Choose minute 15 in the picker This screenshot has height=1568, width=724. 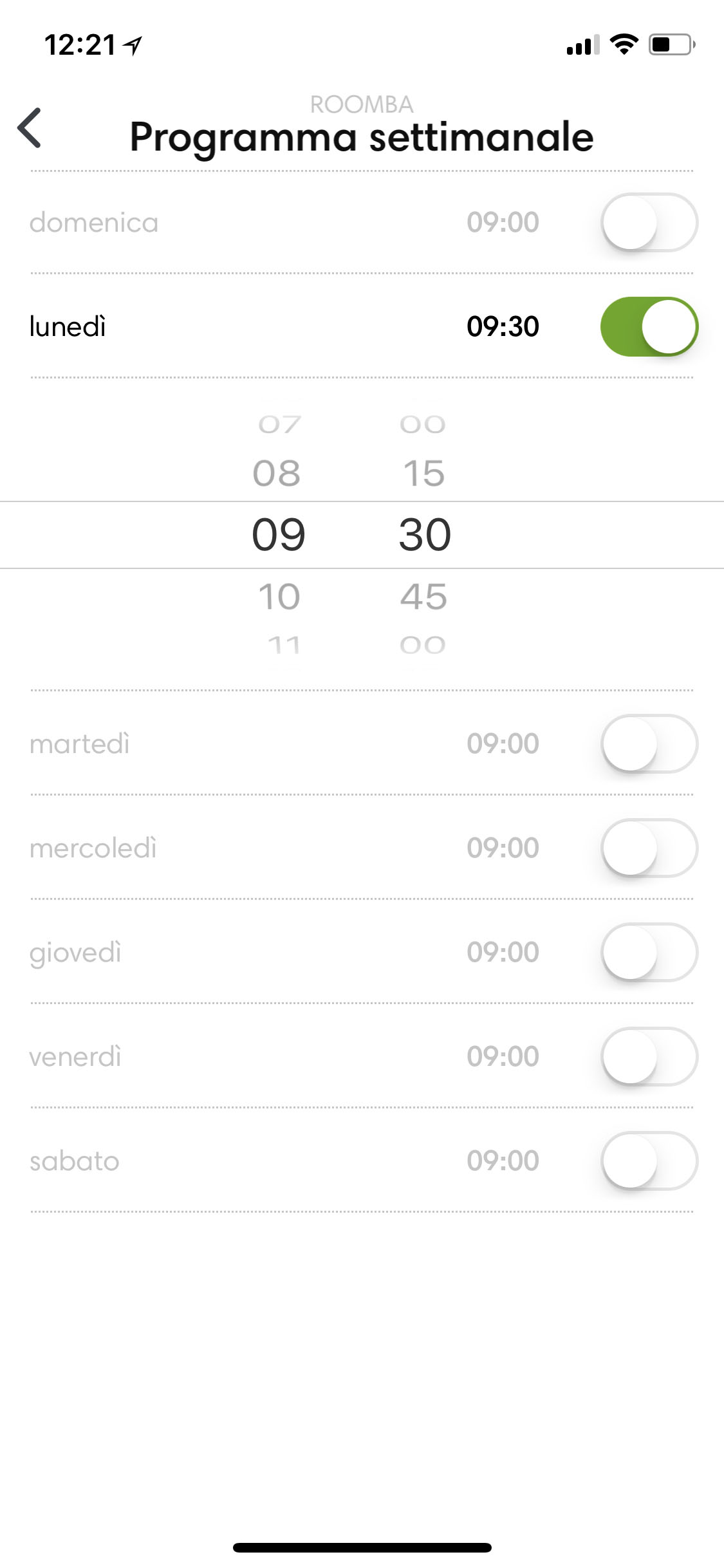pos(423,473)
